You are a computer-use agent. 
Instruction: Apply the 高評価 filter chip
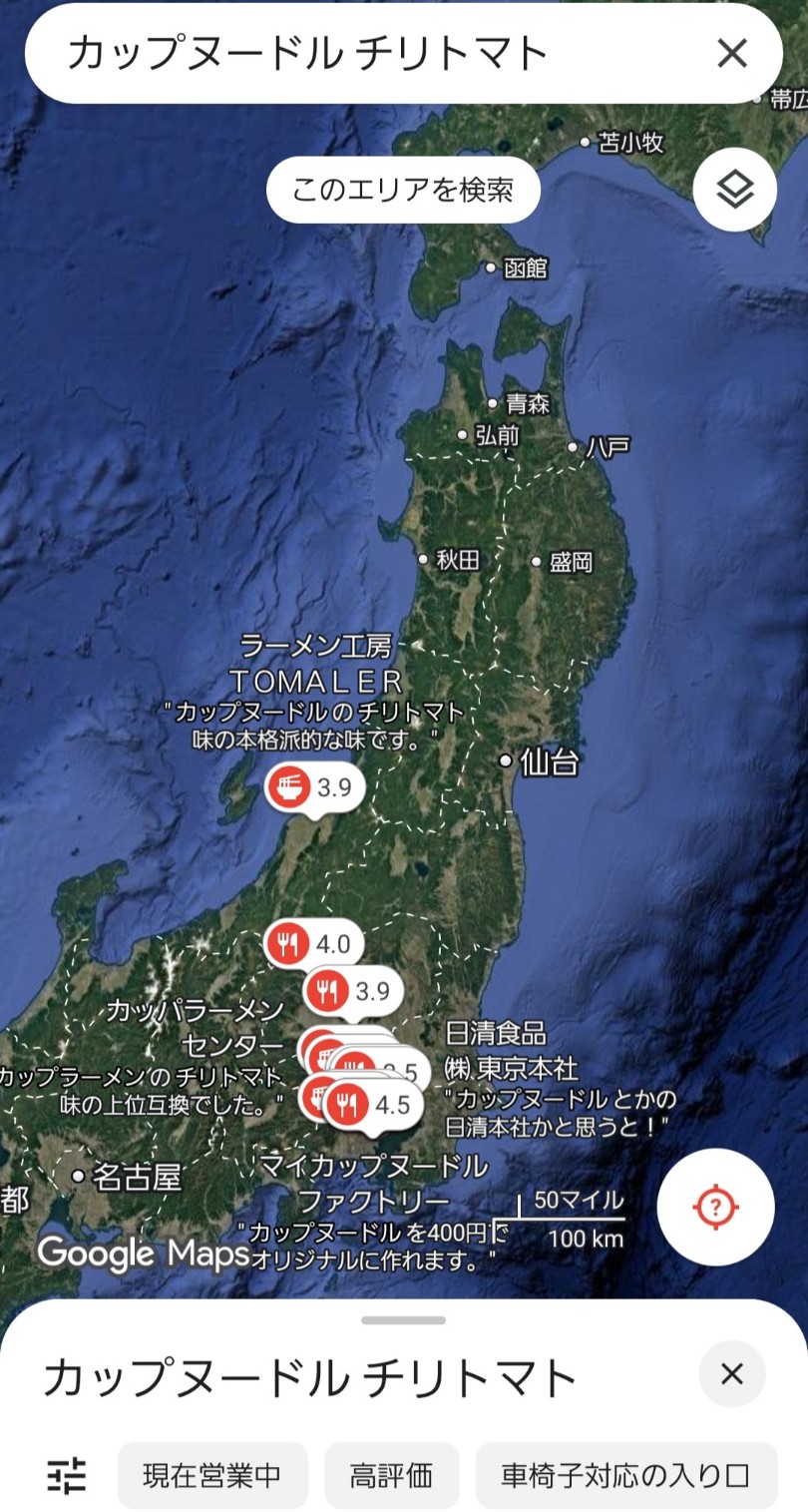[x=391, y=1475]
